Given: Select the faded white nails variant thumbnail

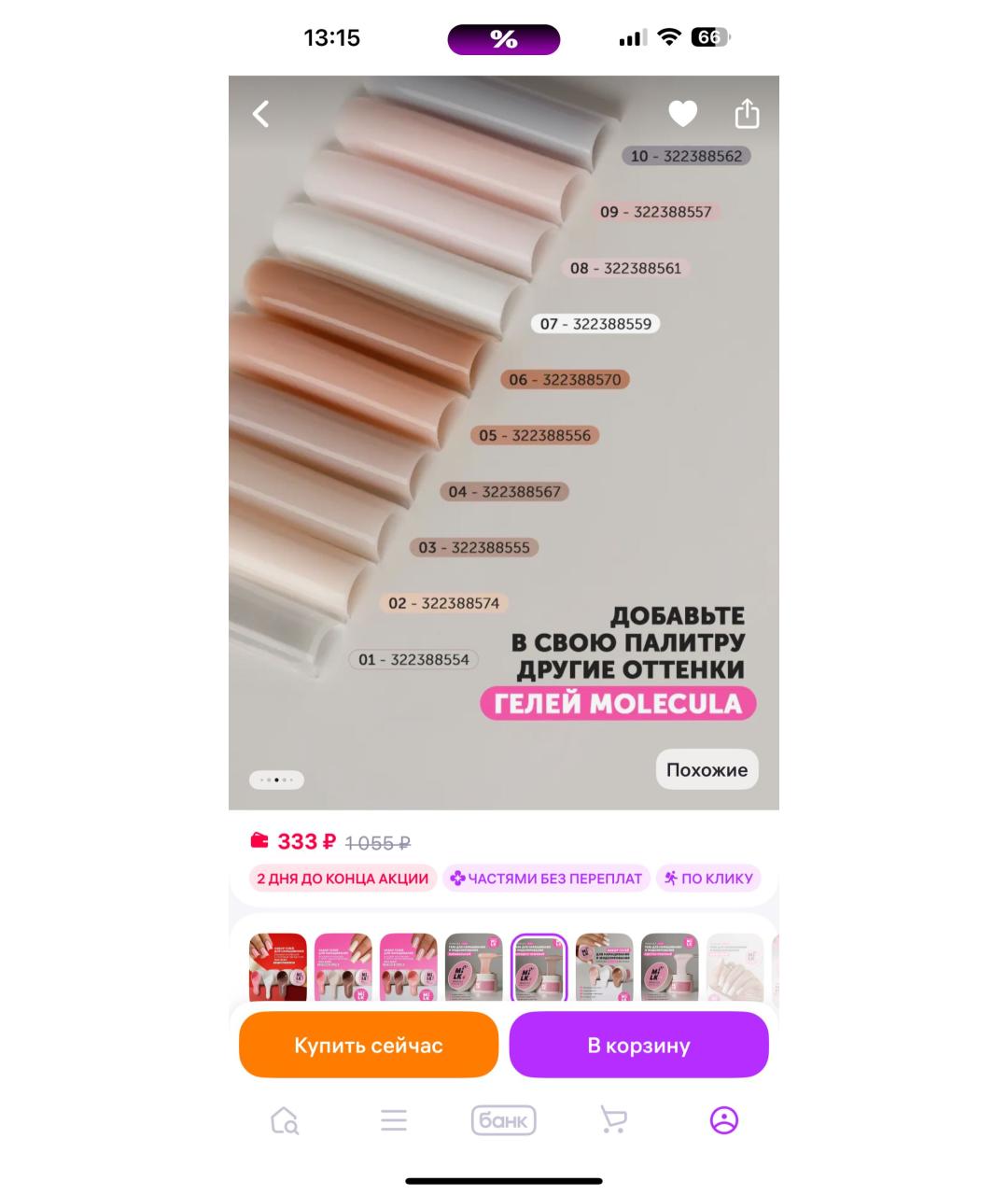Looking at the screenshot, I should pyautogui.click(x=735, y=967).
